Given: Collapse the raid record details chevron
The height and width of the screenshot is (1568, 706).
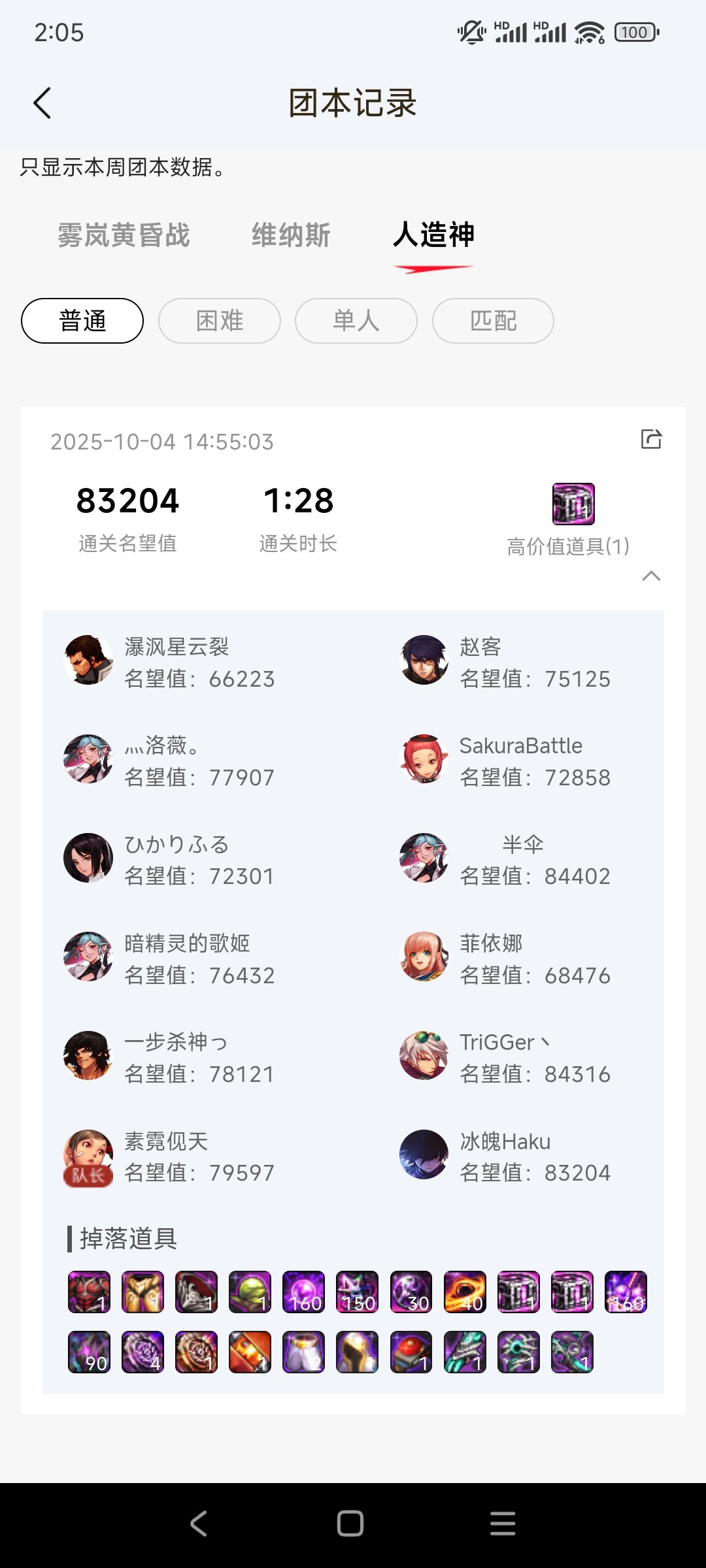Looking at the screenshot, I should point(651,576).
